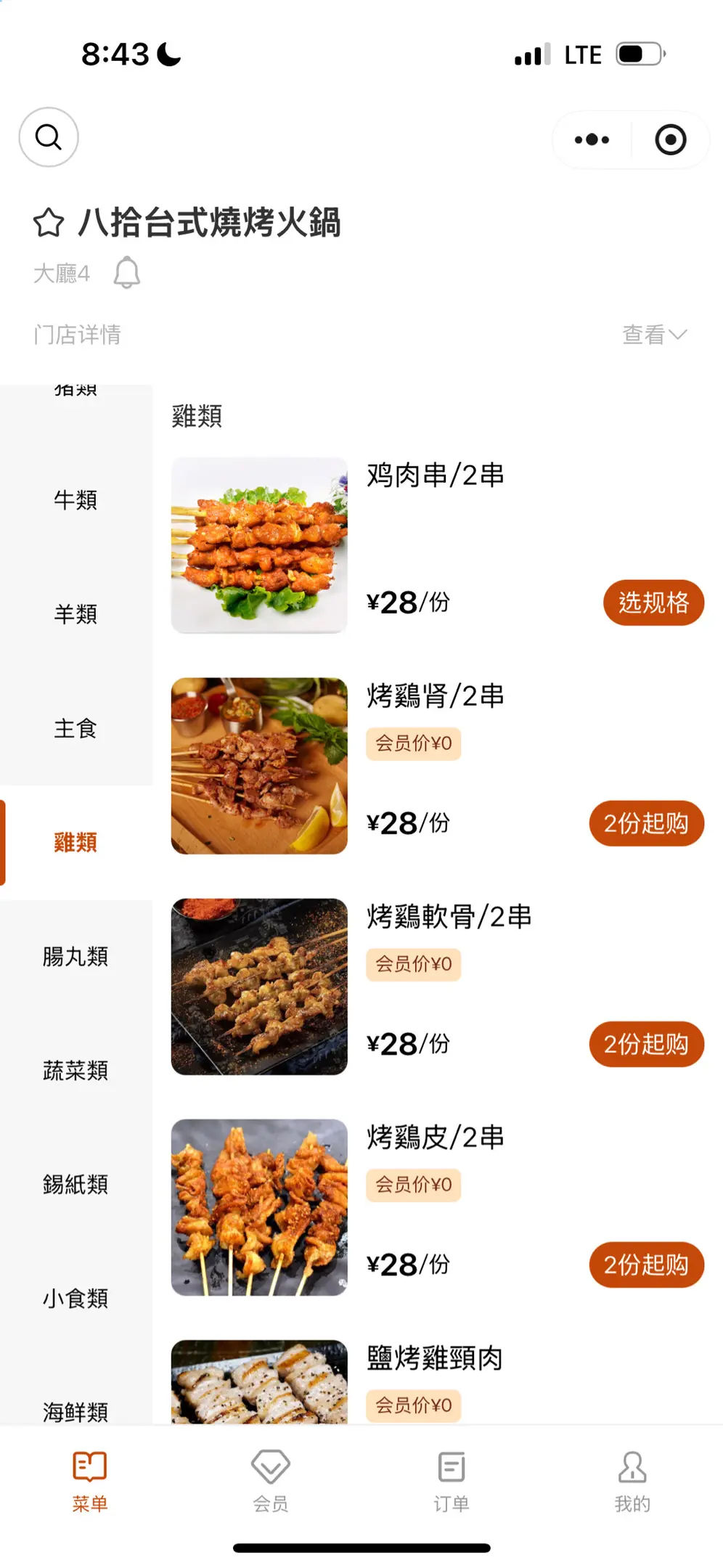Open the search icon
This screenshot has height=1568, width=723.
click(49, 137)
